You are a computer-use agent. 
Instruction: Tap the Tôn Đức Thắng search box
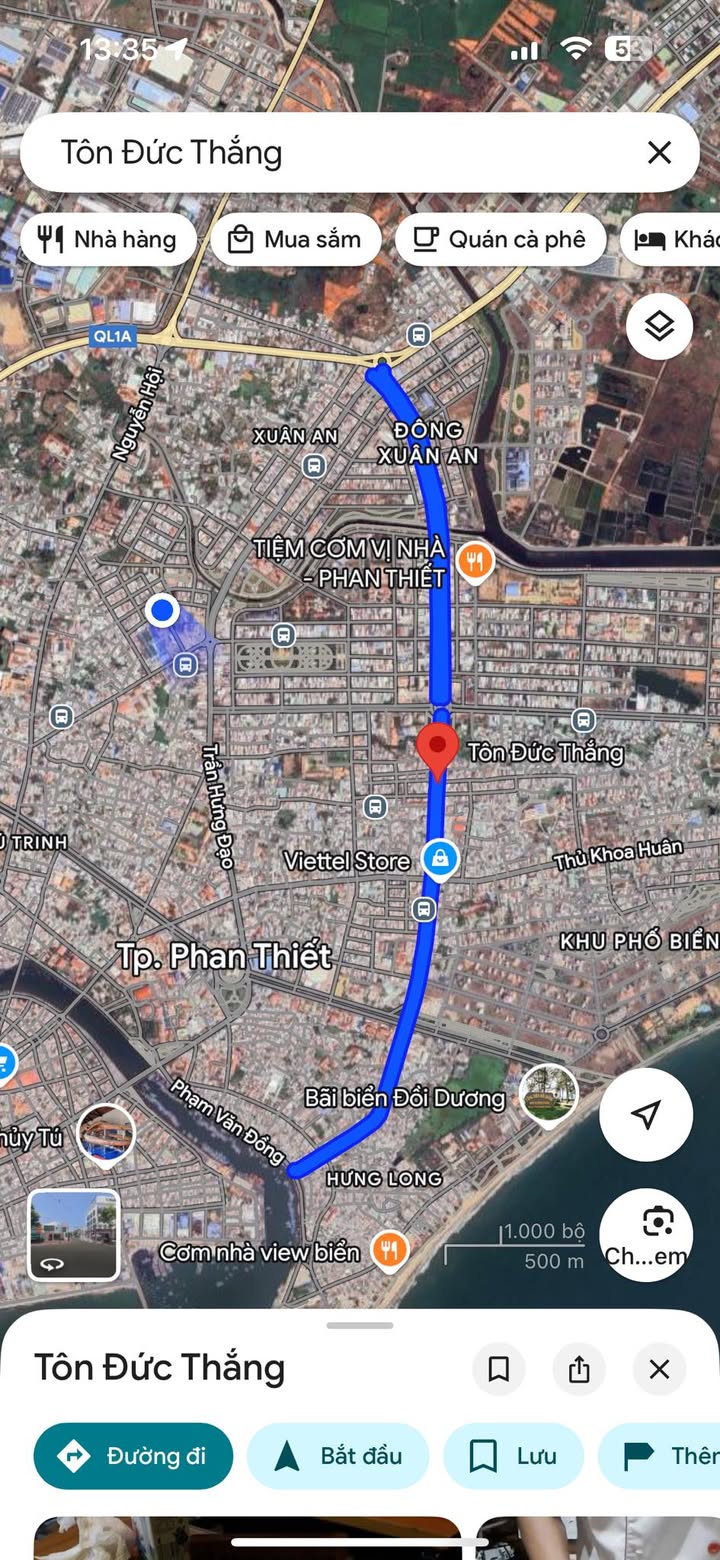click(330, 152)
